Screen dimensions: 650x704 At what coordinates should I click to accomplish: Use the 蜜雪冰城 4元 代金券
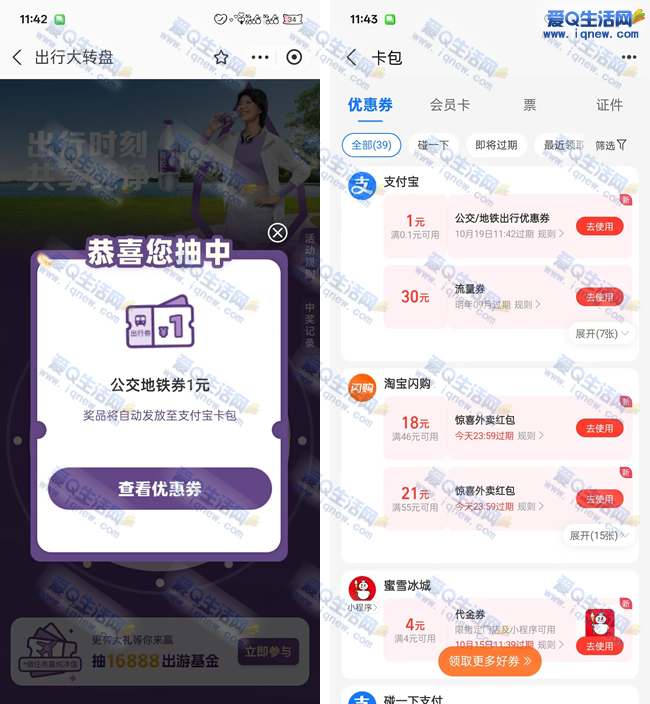pos(599,646)
